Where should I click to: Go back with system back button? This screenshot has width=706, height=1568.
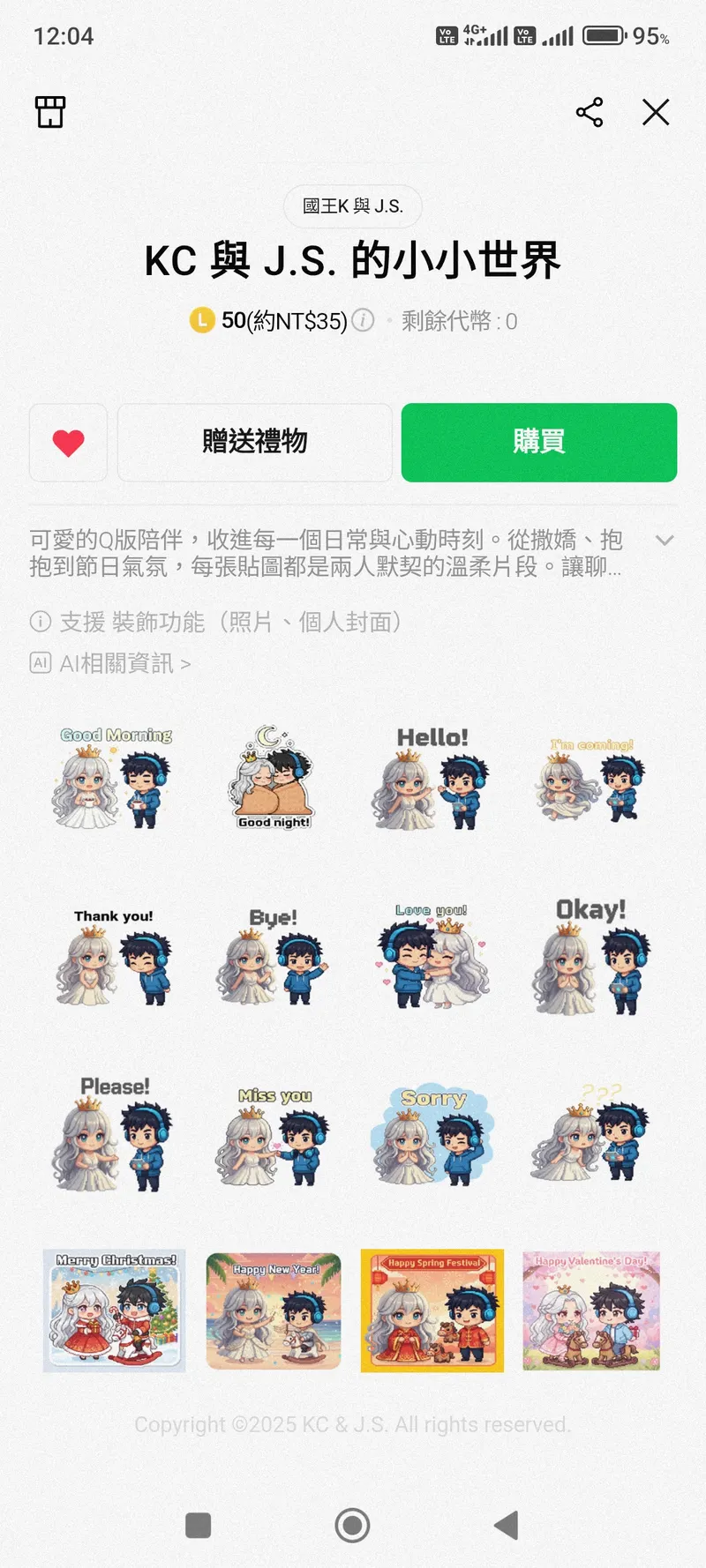click(x=507, y=1525)
